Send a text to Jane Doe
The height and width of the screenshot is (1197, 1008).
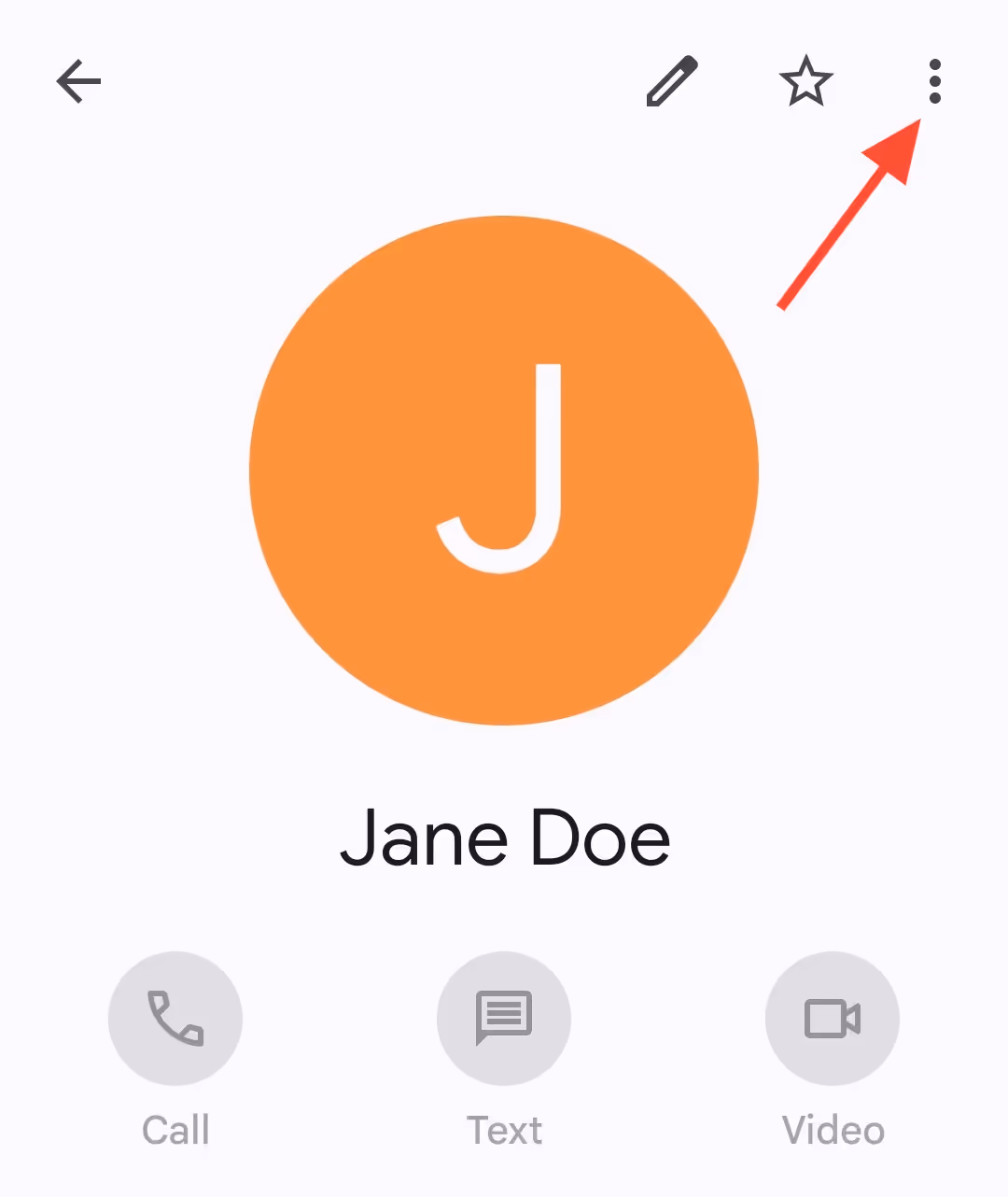pyautogui.click(x=504, y=1018)
